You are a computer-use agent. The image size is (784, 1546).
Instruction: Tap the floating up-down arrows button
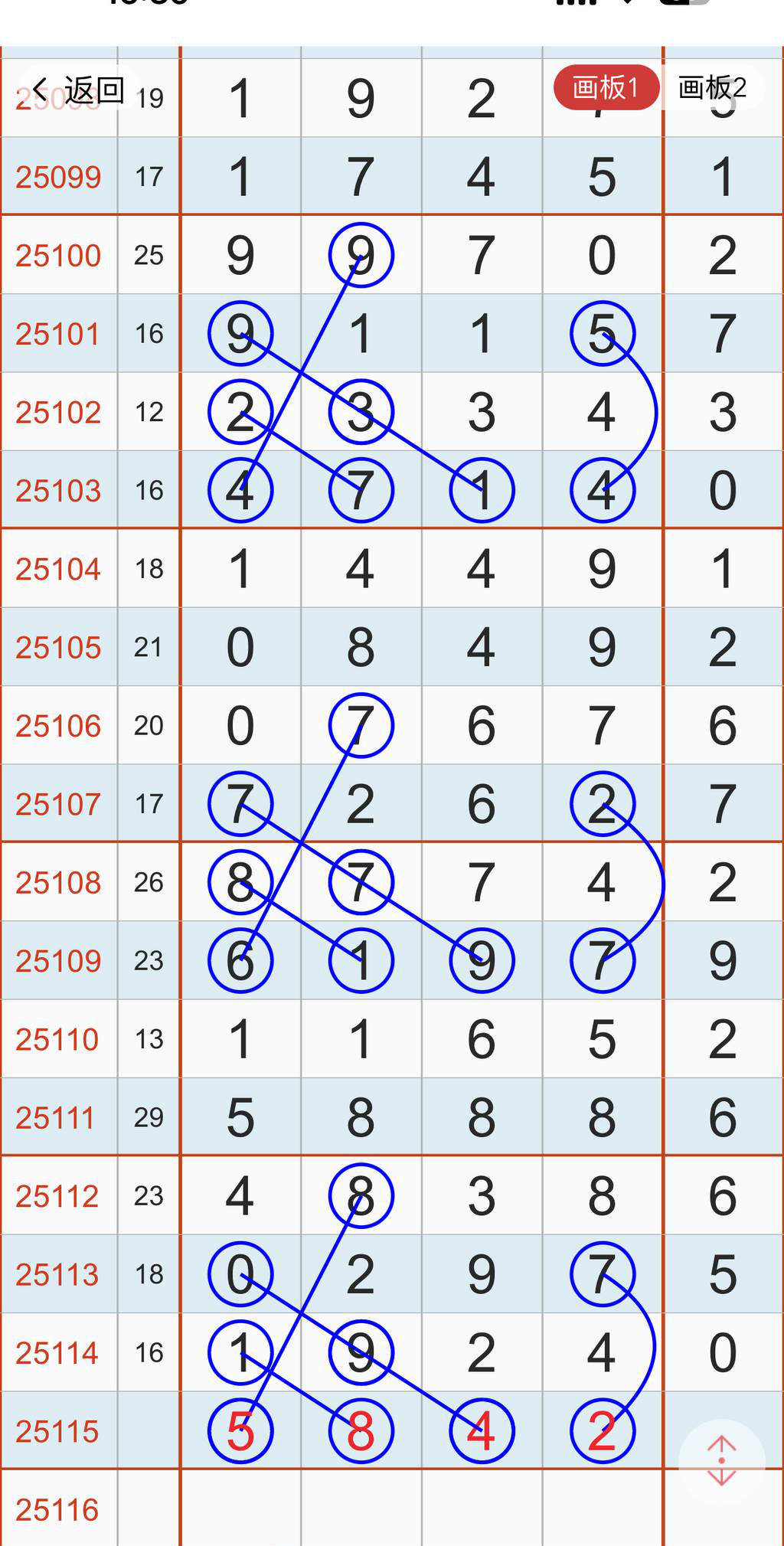click(x=721, y=1461)
